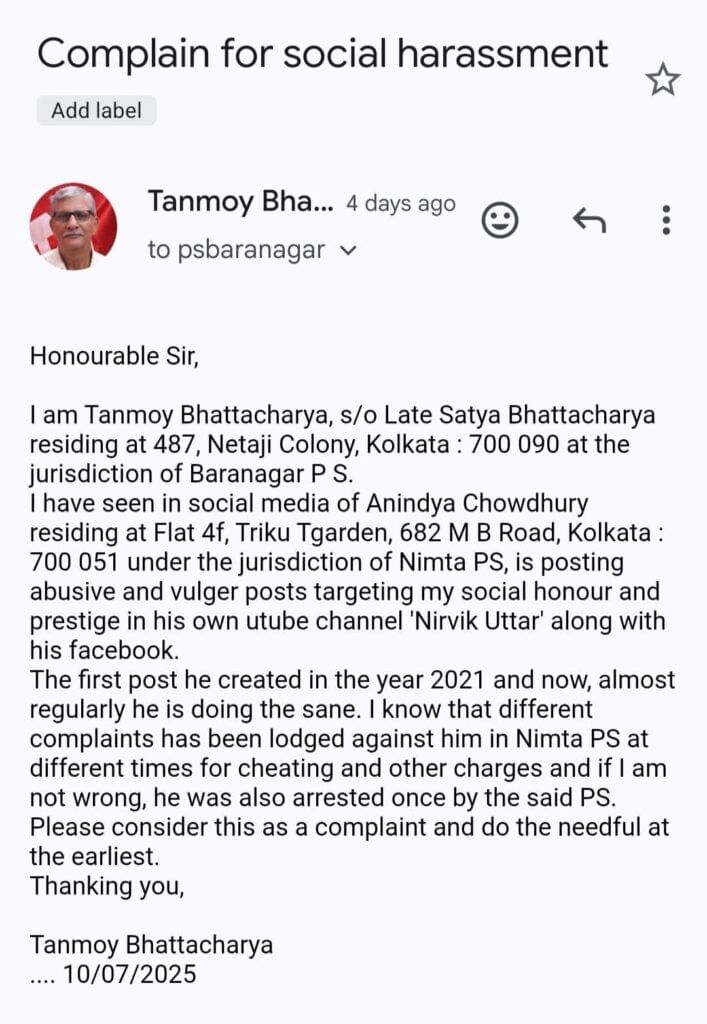707x1024 pixels.
Task: Expand the recipient details for psbaranagar
Action: 349,251
